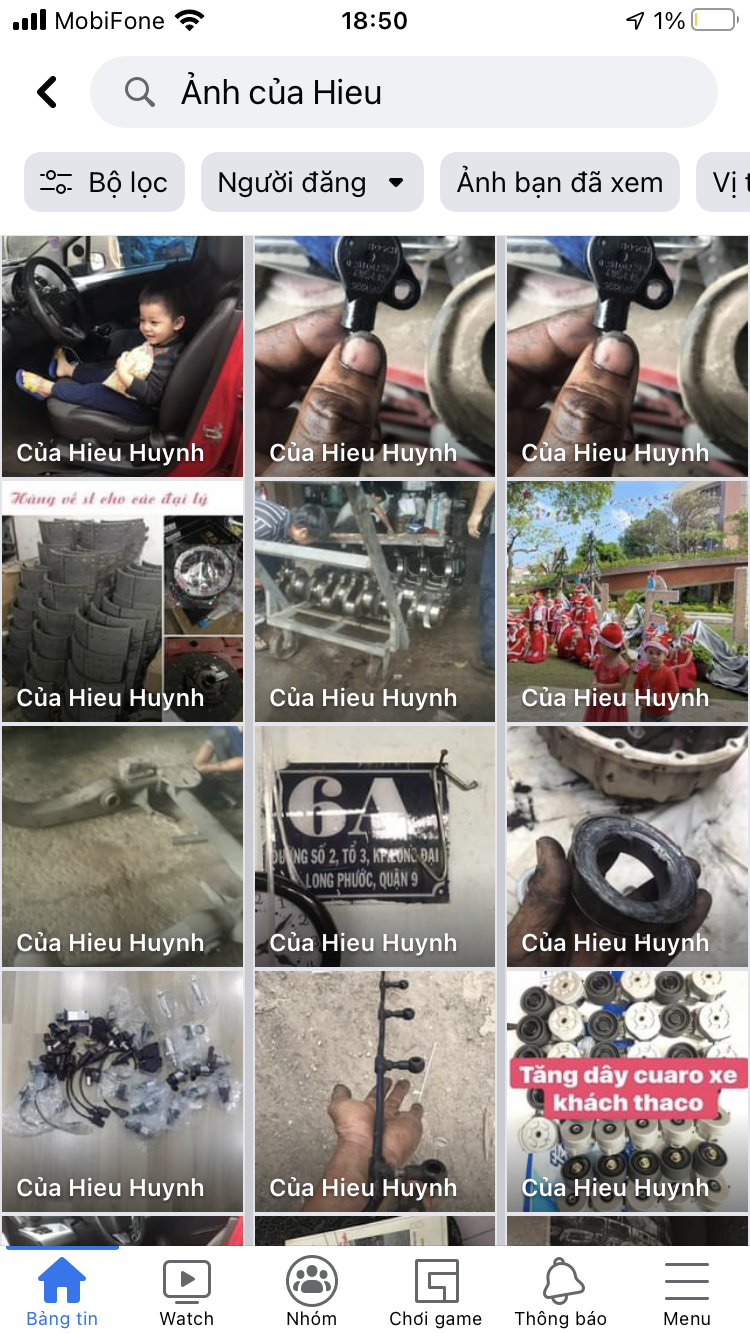Viewport: 750px width, 1334px height.
Task: Open the photo of stacked brake shoes
Action: point(122,601)
